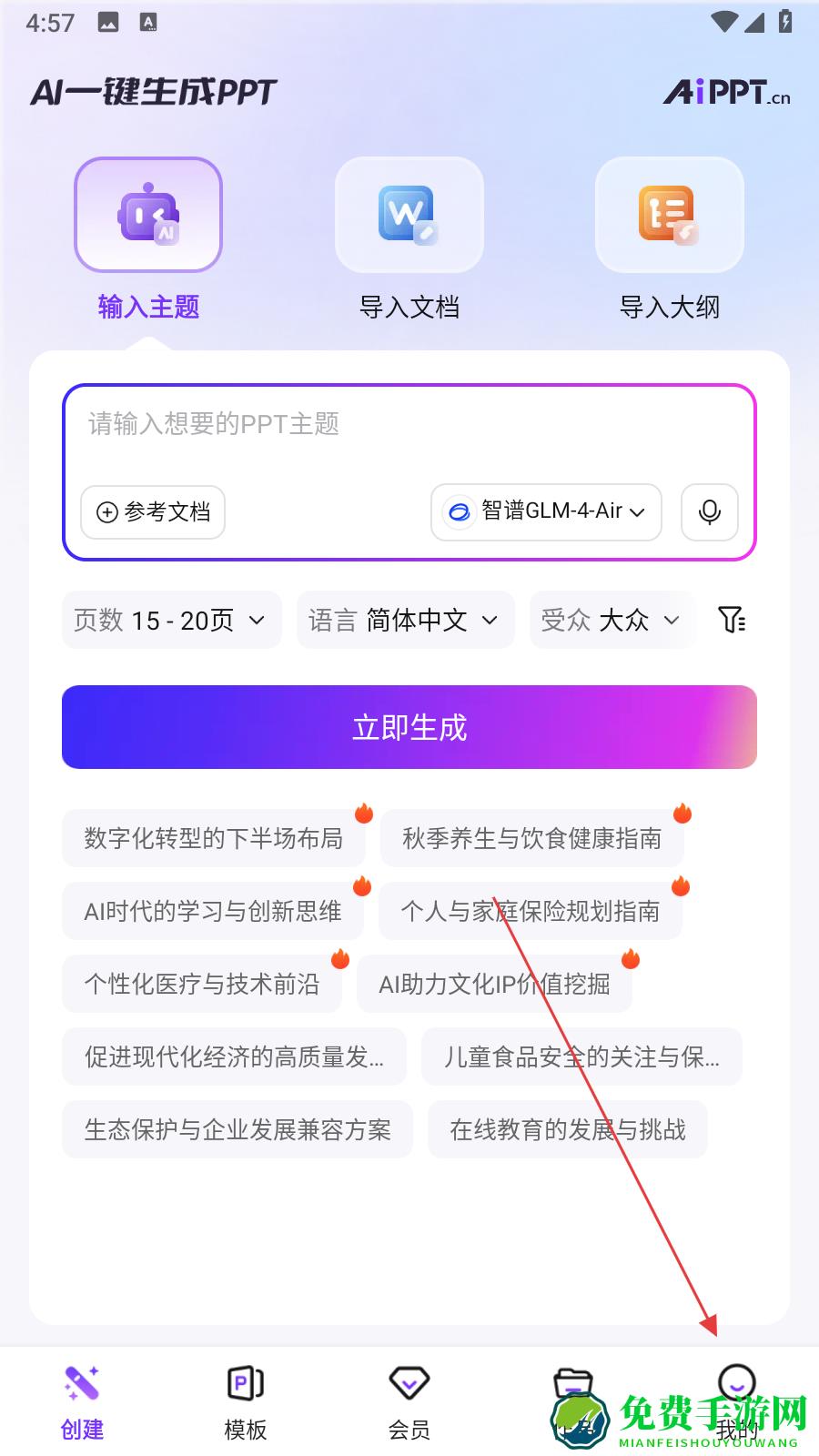The height and width of the screenshot is (1456, 819).
Task: Switch to the 模板 tab
Action: coord(246,1401)
